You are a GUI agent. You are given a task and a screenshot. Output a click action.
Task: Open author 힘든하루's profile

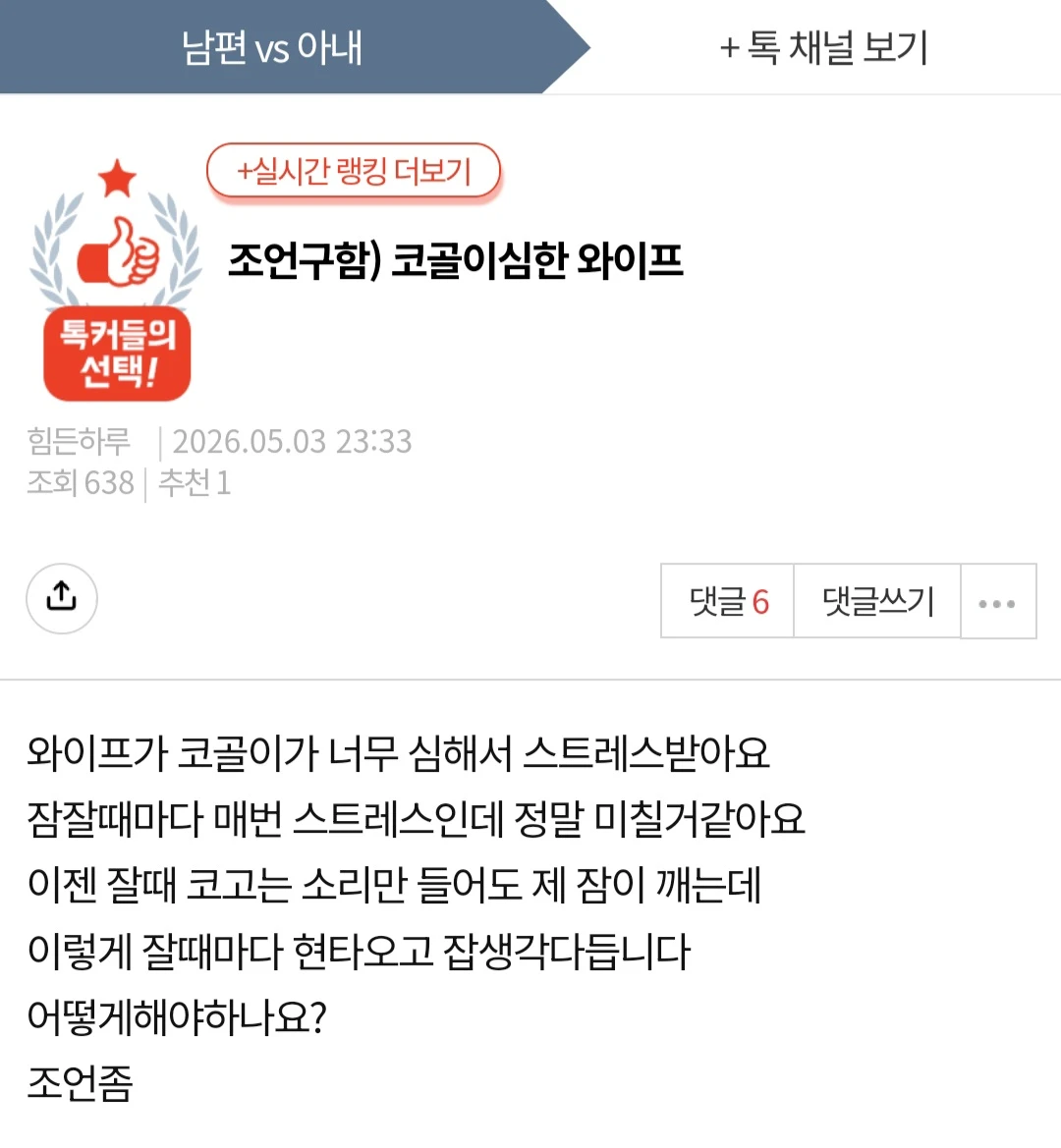point(79,442)
